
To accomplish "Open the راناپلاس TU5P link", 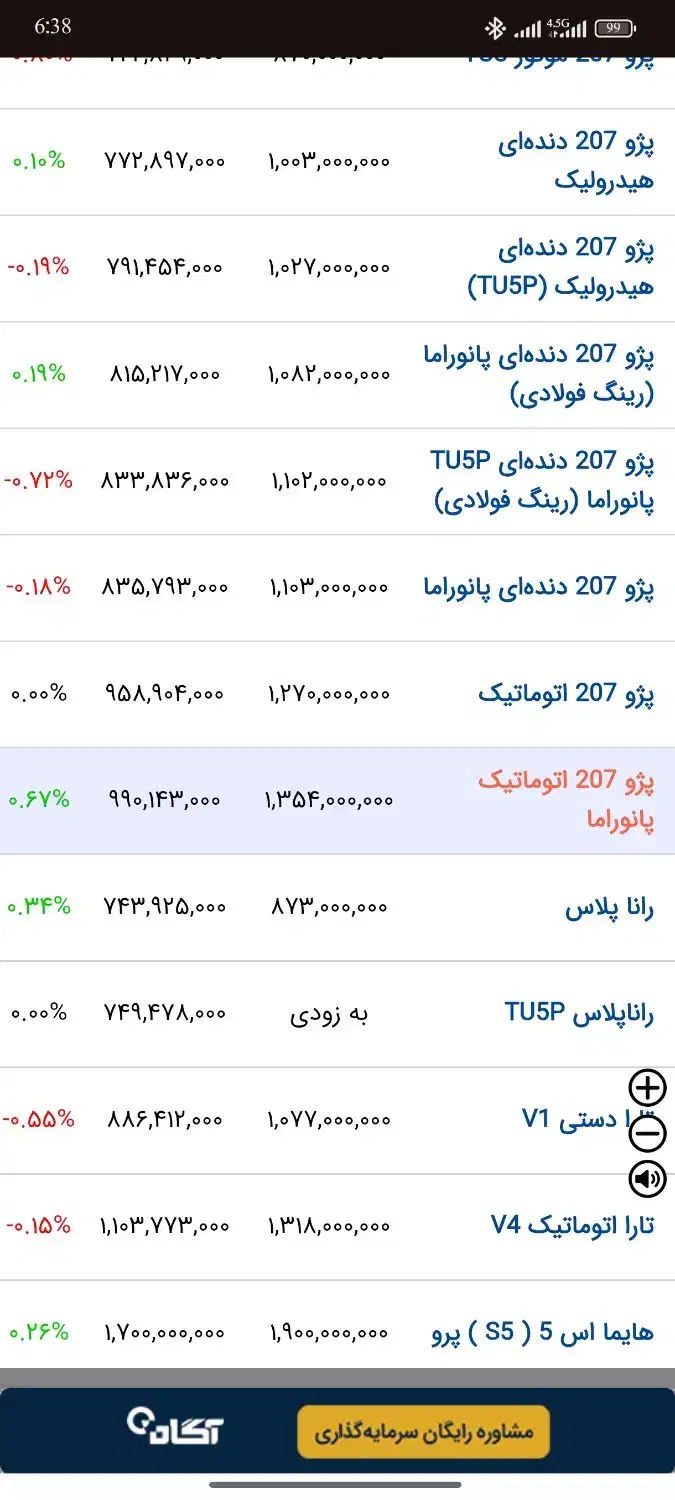I will pyautogui.click(x=579, y=1013).
